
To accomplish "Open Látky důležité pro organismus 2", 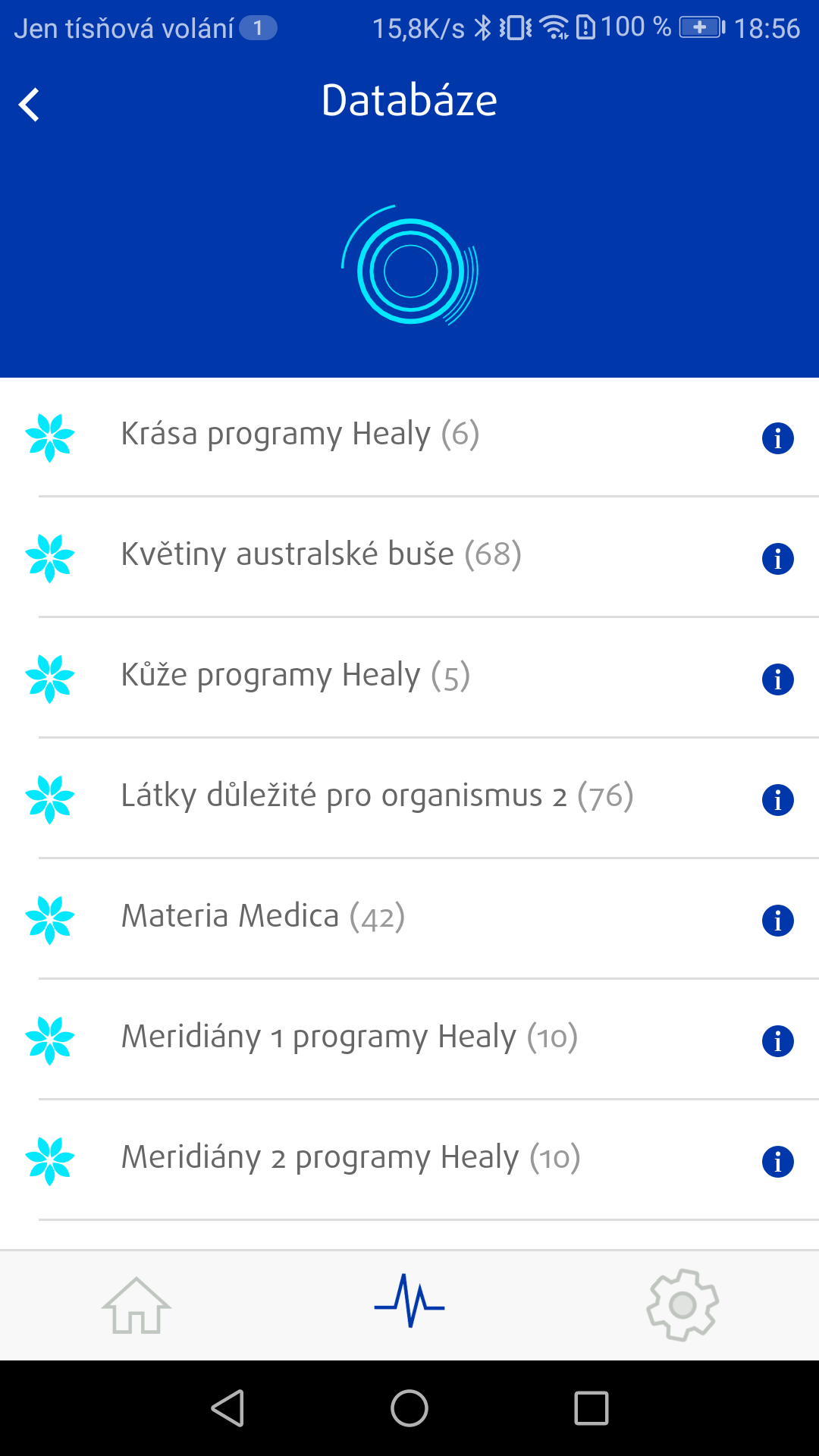I will click(x=377, y=796).
